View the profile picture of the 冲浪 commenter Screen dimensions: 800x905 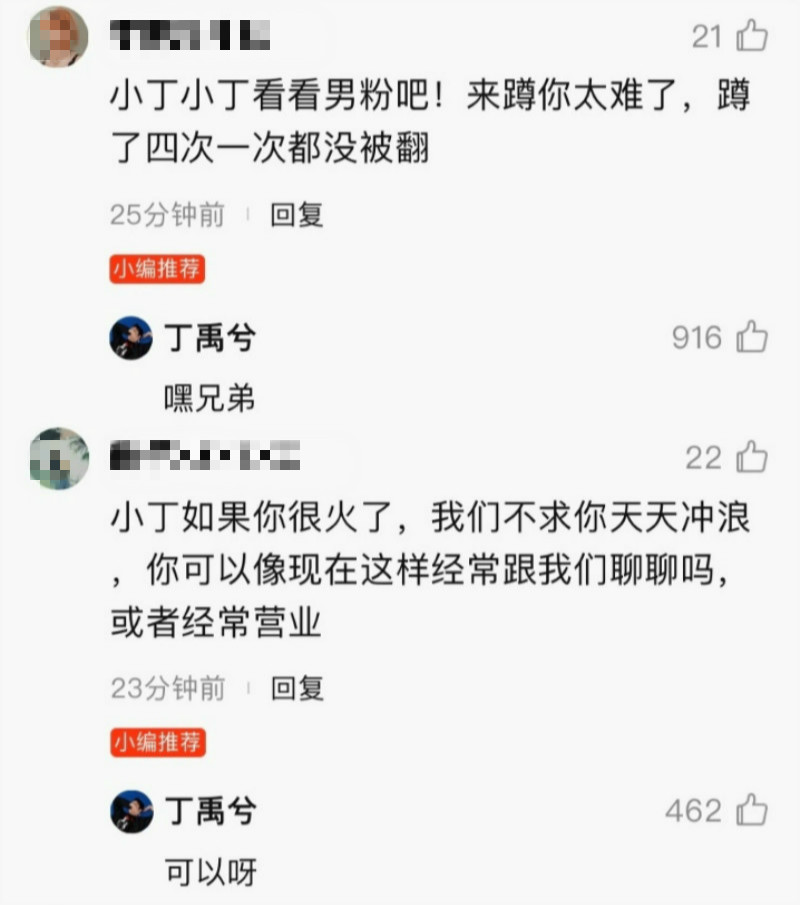pyautogui.click(x=58, y=458)
